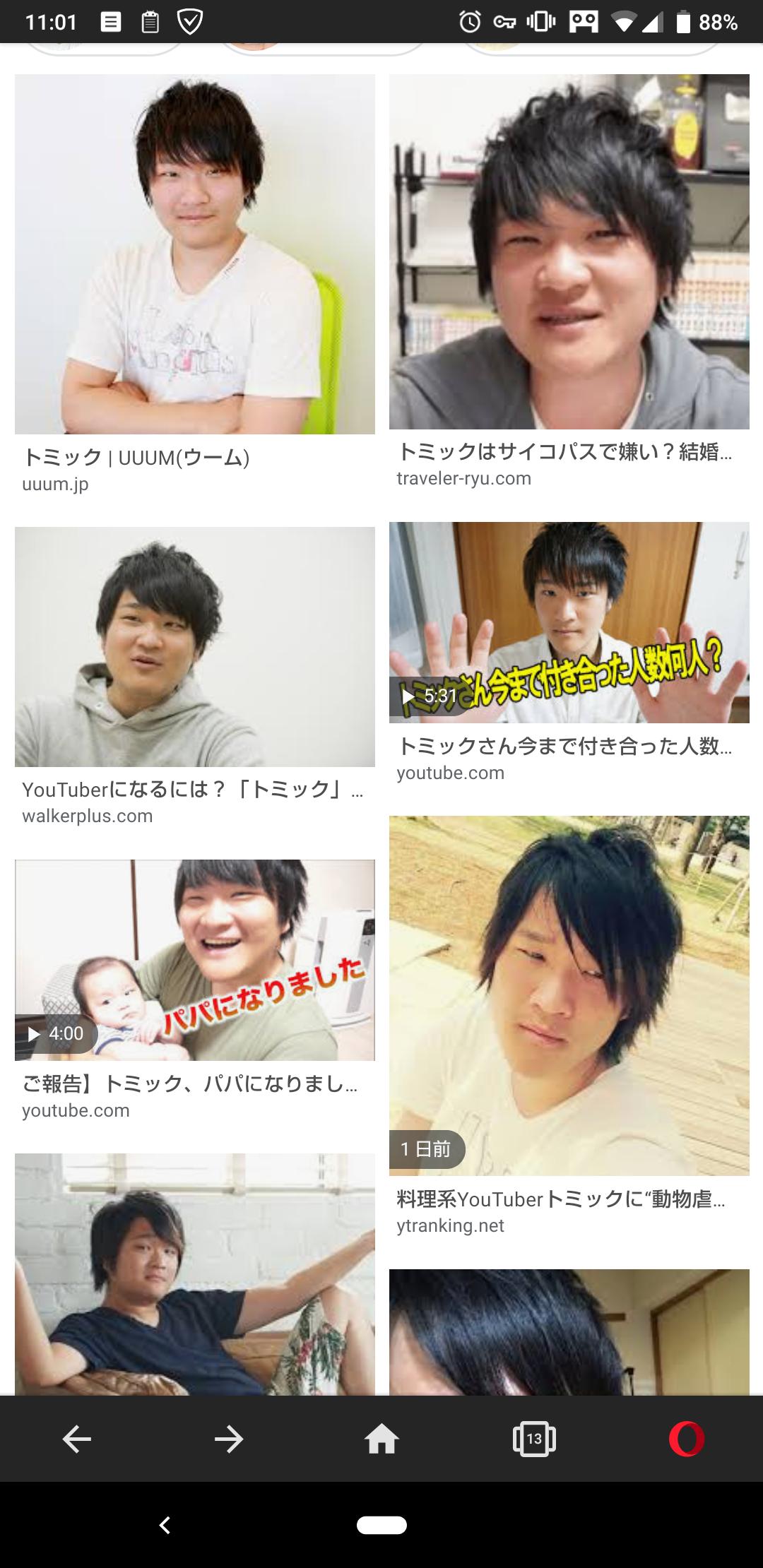Viewport: 763px width, 1568px height.
Task: Go to the browser home page
Action: pyautogui.click(x=381, y=1439)
